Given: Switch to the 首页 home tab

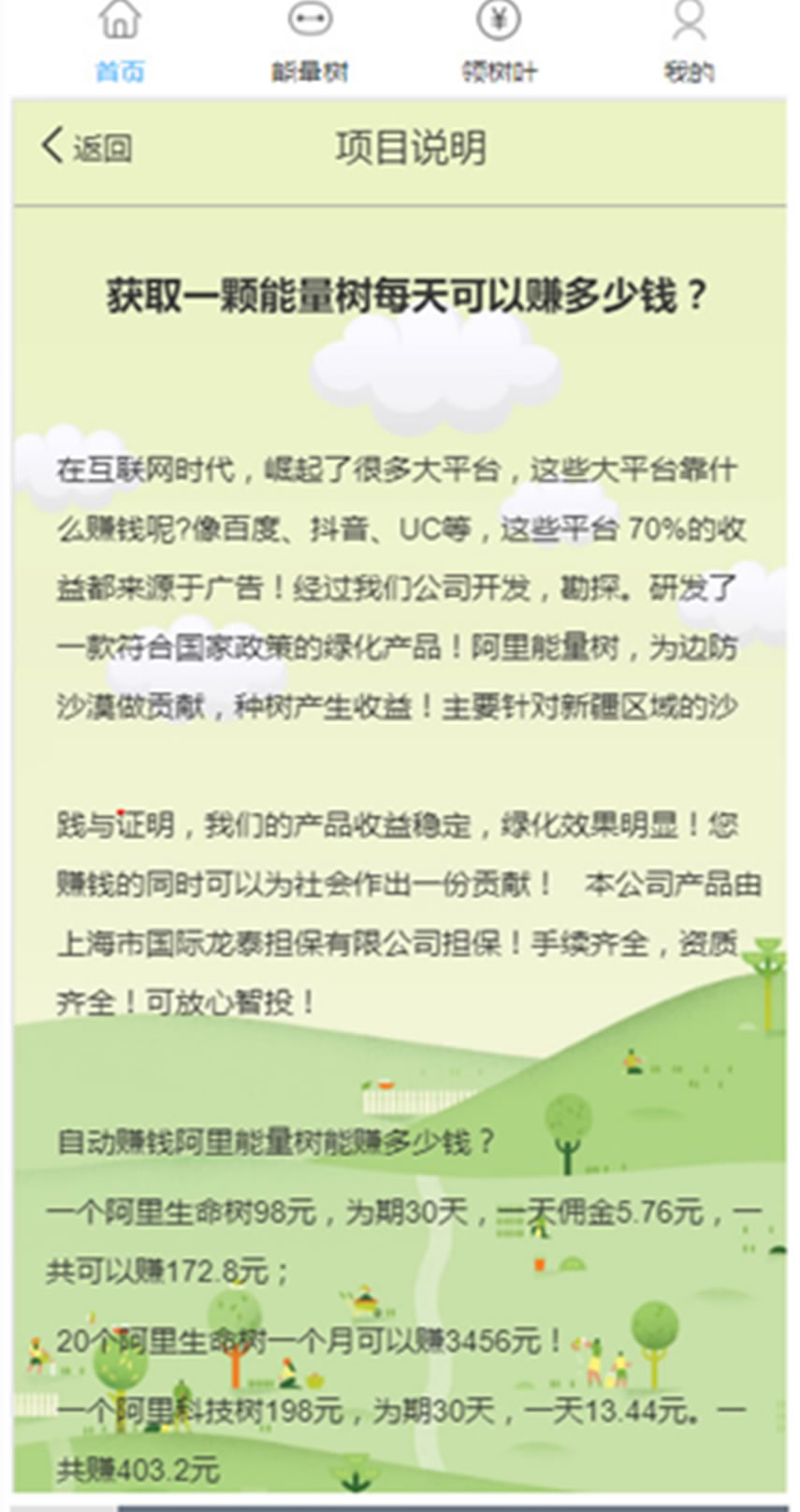Looking at the screenshot, I should pyautogui.click(x=120, y=42).
